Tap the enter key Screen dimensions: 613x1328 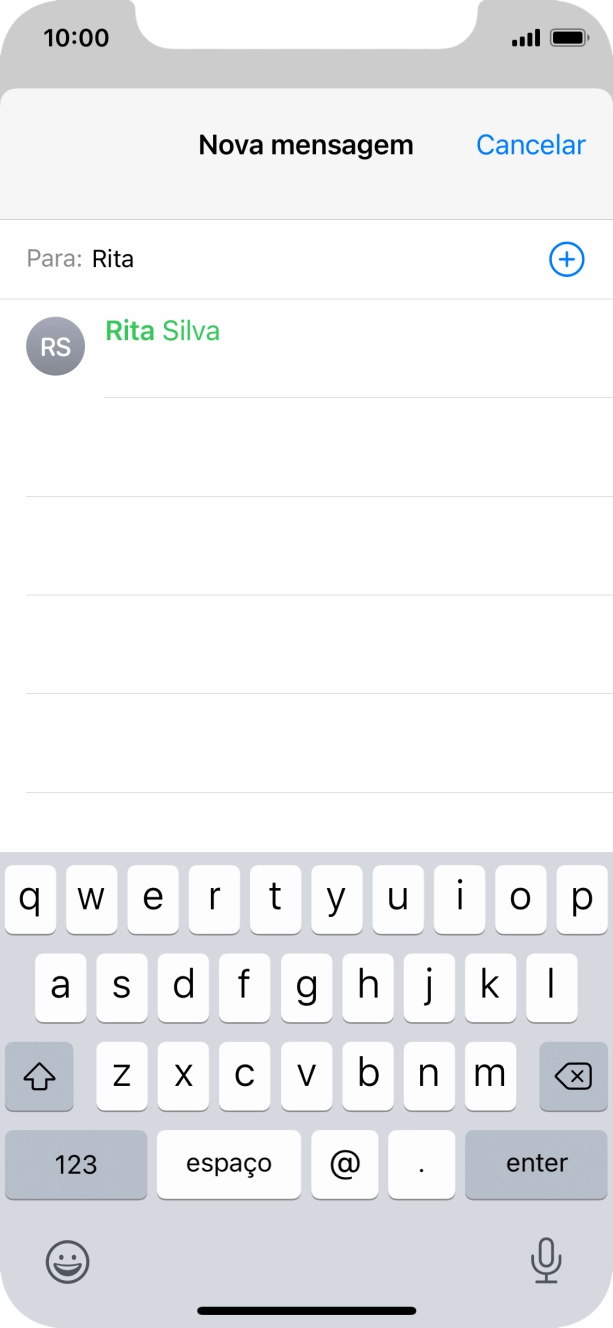[x=537, y=1164]
